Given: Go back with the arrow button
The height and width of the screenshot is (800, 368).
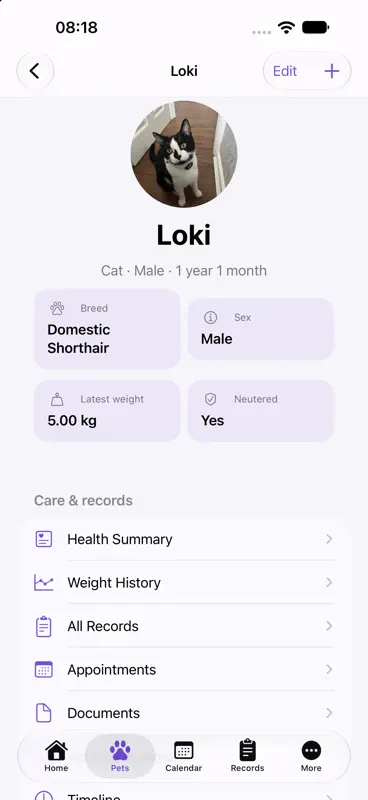Looking at the screenshot, I should tap(35, 71).
